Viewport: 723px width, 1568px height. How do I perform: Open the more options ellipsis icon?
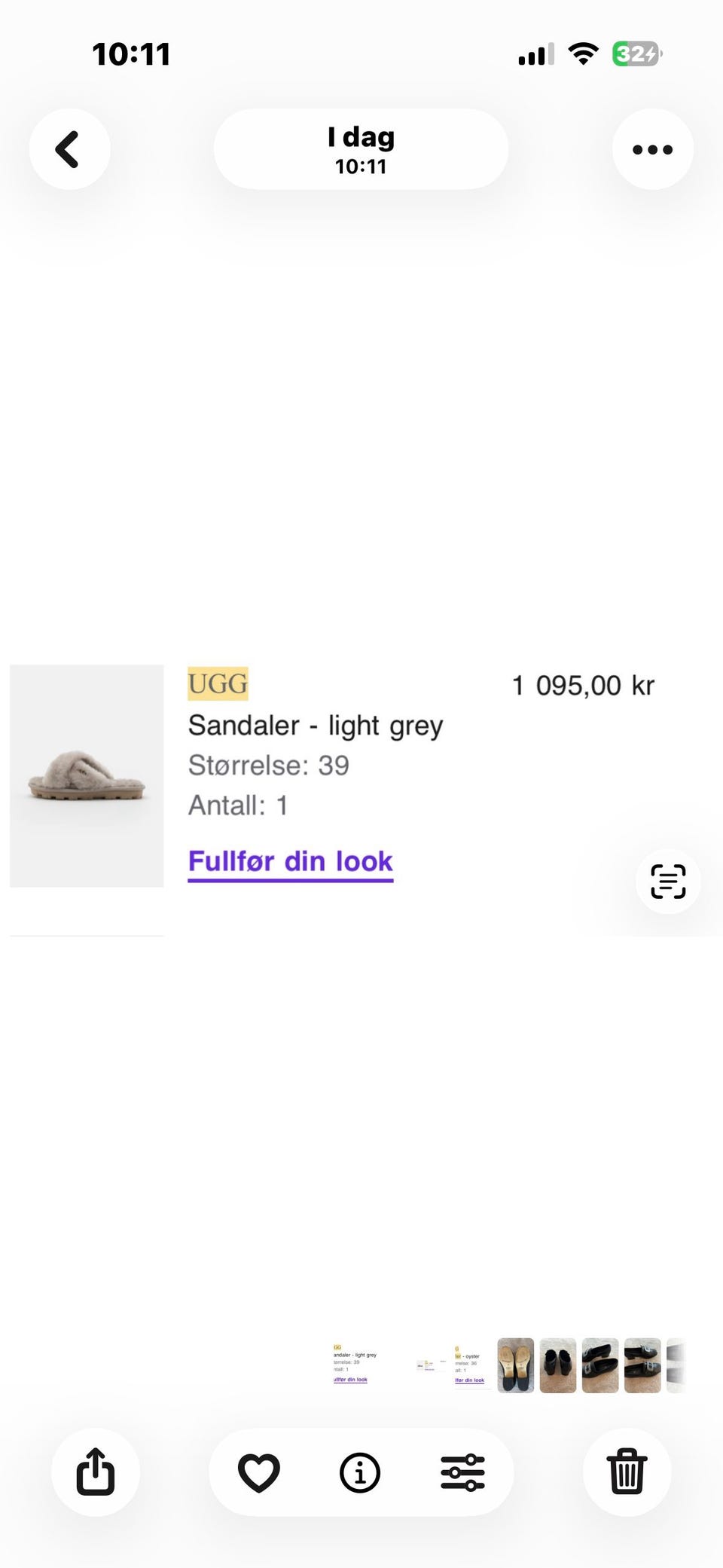(x=652, y=148)
